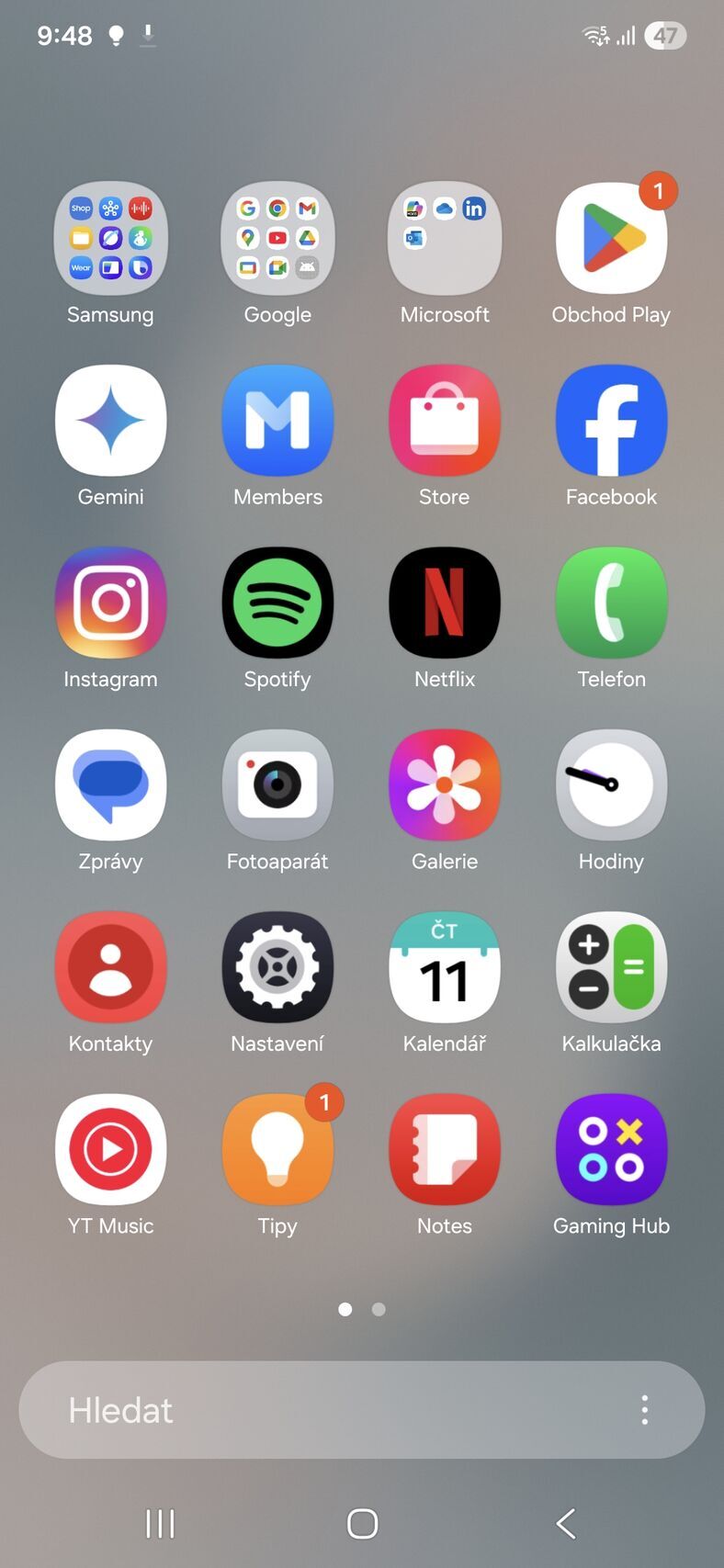The image size is (724, 1568).
Task: Open Facebook app
Action: [611, 421]
